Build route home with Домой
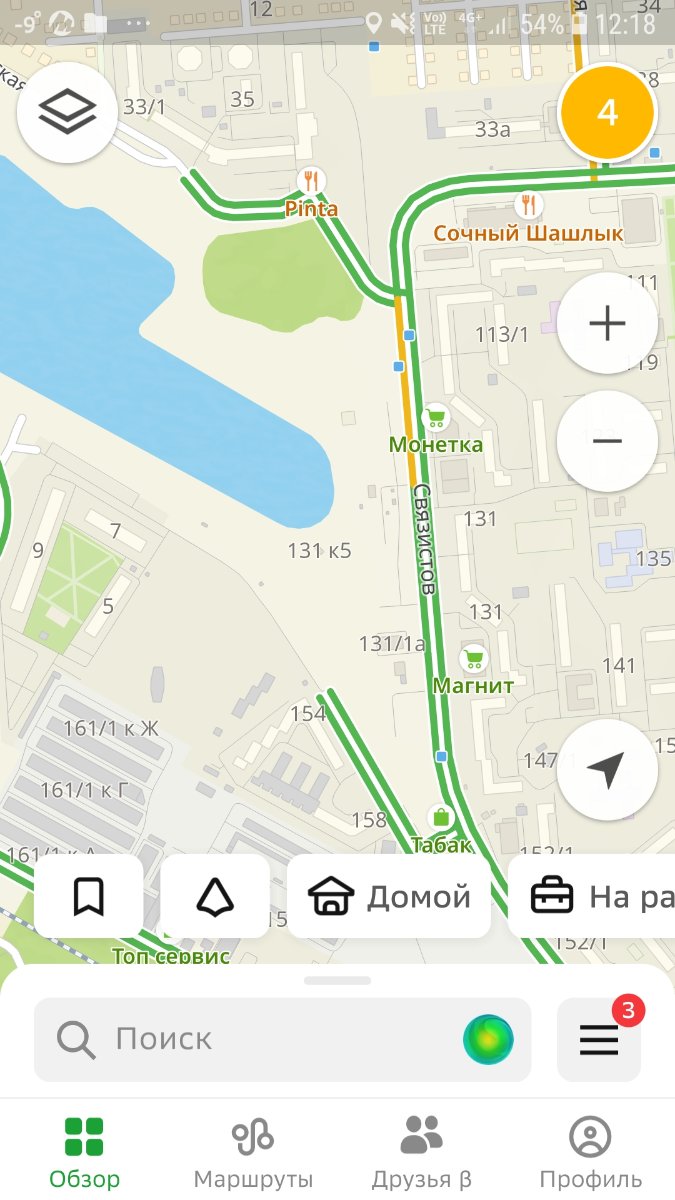This screenshot has height=1200, width=675. pos(389,897)
